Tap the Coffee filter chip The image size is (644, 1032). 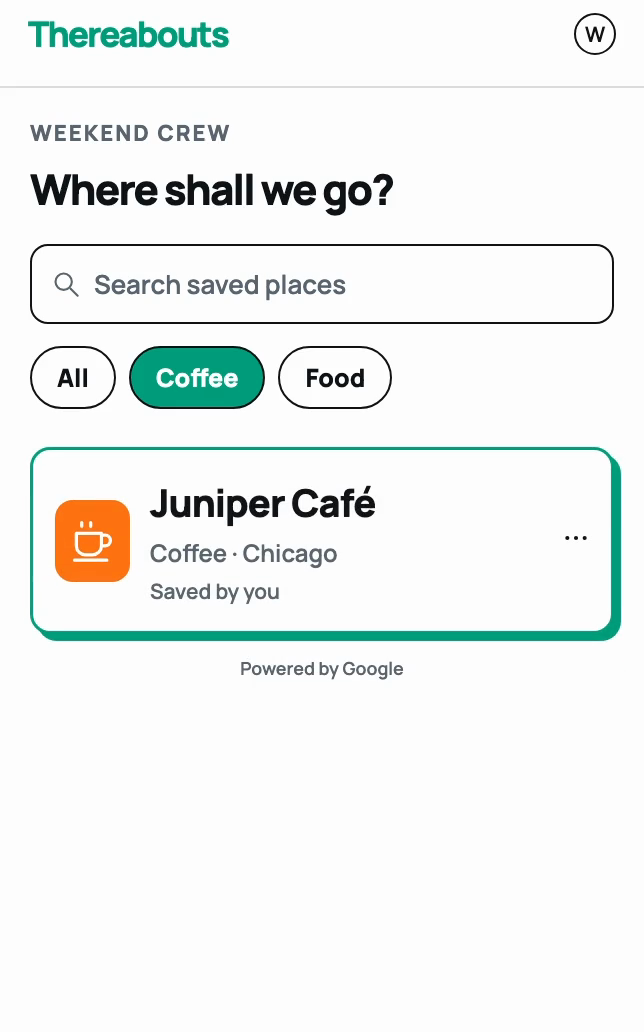click(x=197, y=378)
